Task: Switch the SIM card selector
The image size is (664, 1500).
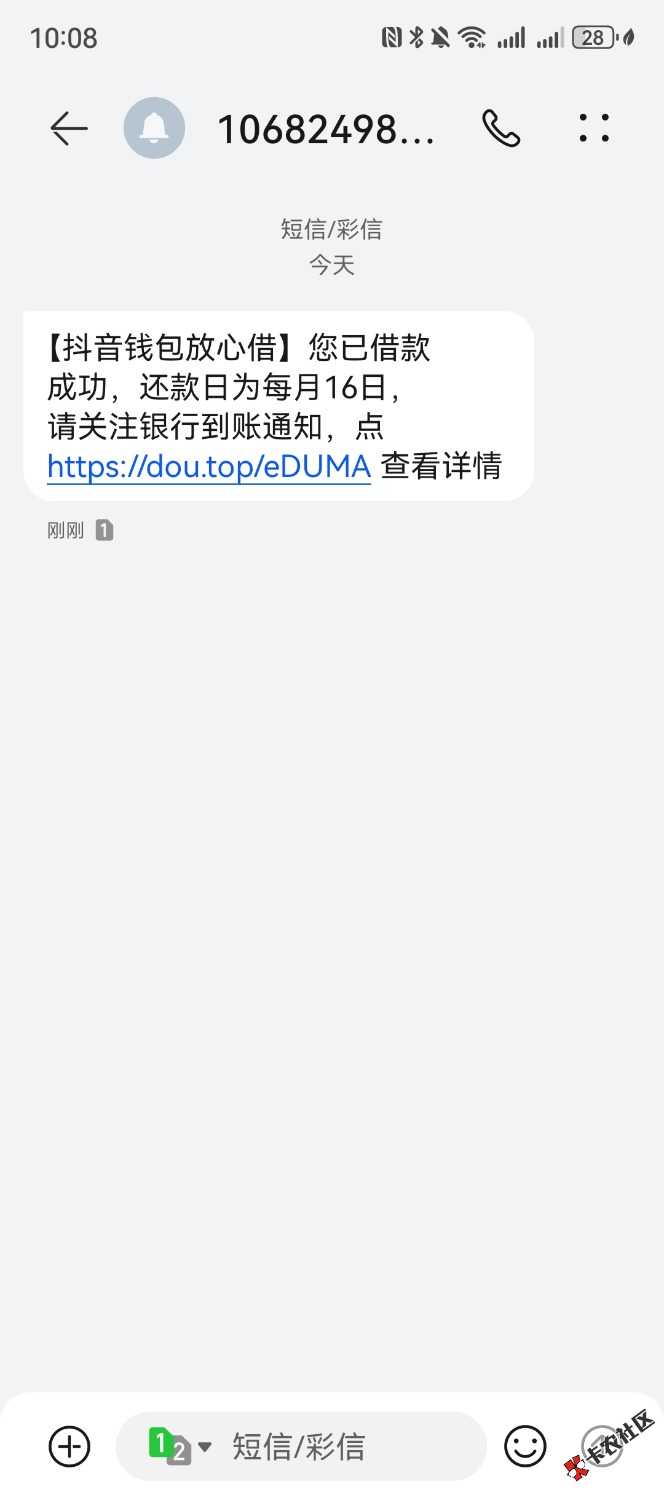Action: pos(180,1446)
